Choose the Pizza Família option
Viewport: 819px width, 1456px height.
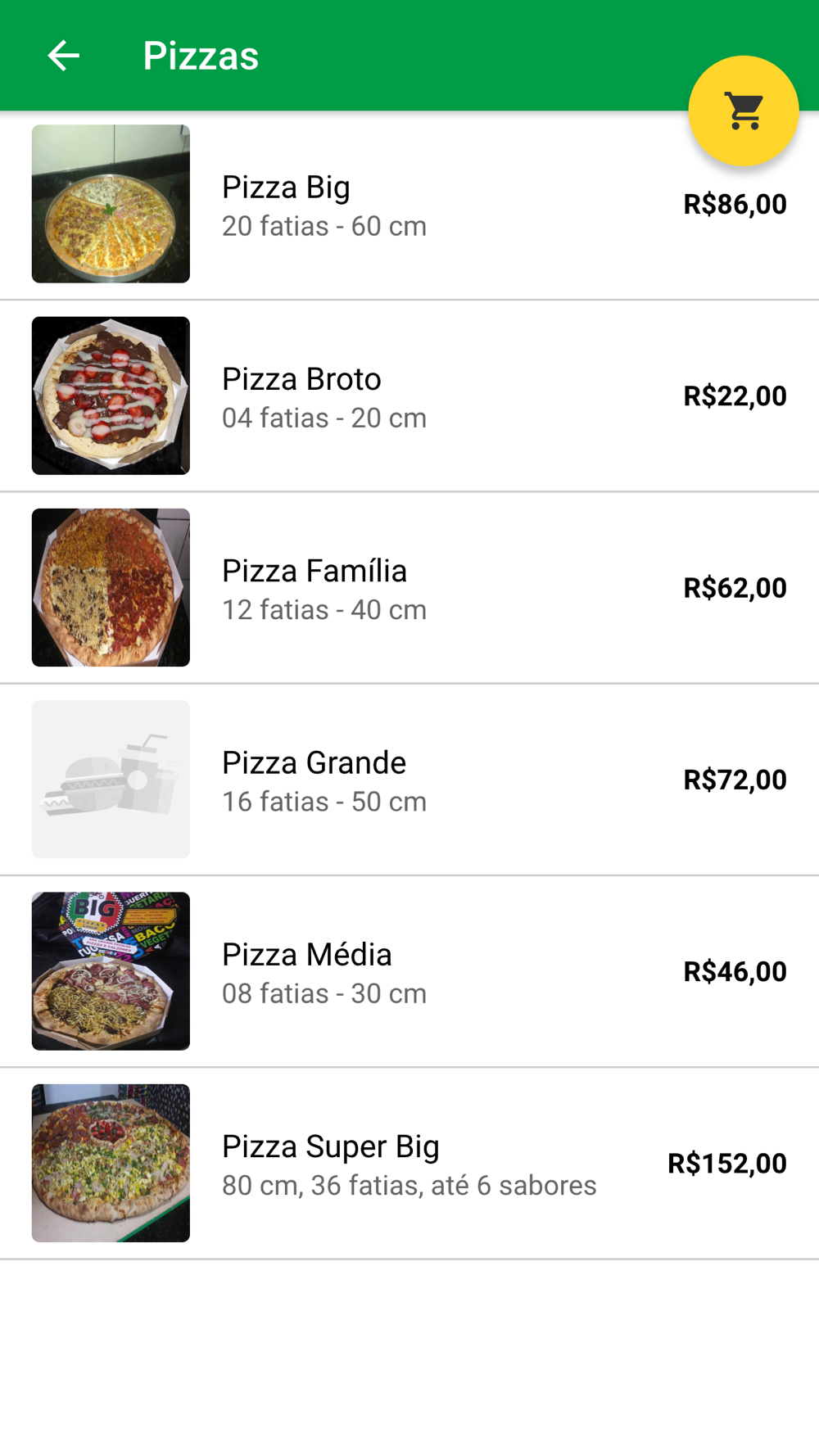click(x=409, y=588)
